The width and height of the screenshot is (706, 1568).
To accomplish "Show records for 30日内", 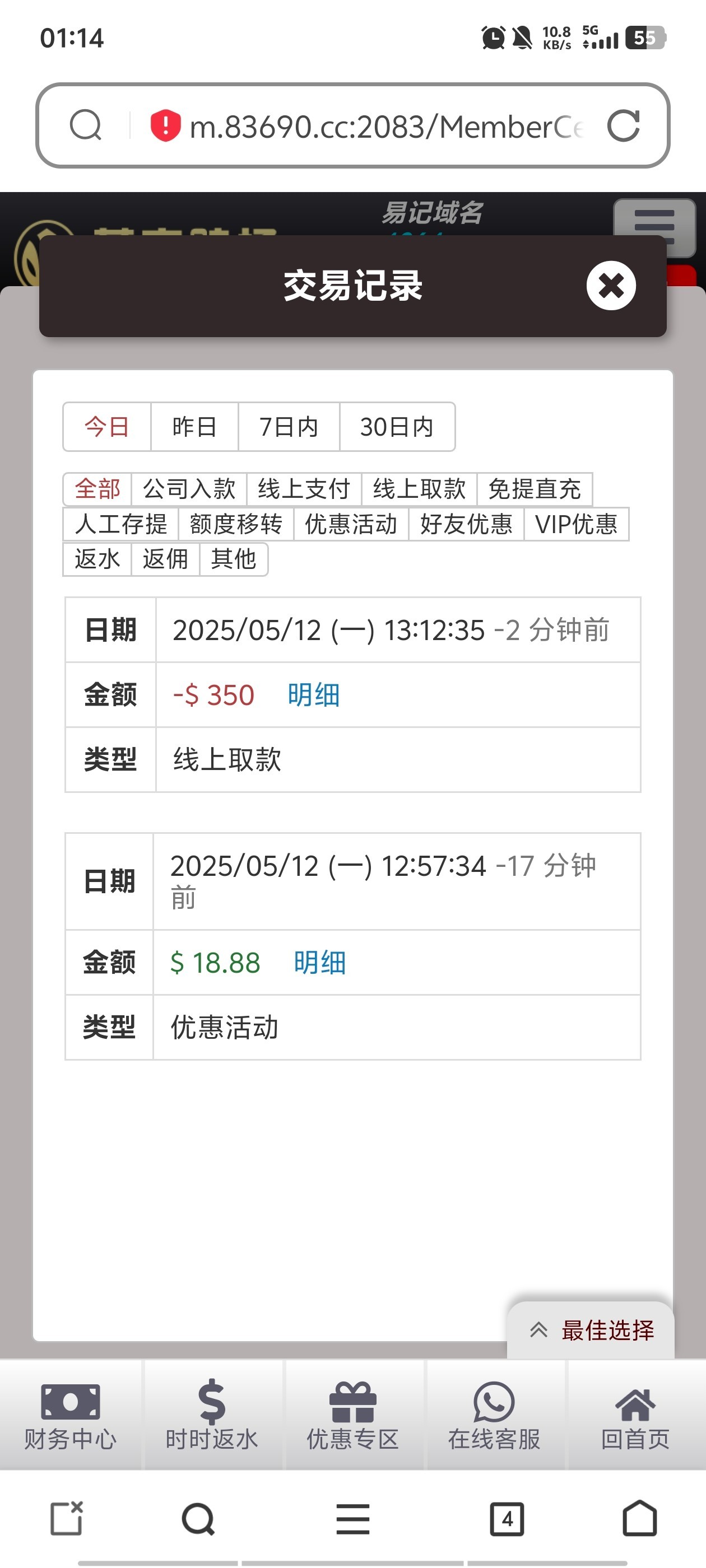I will point(397,427).
